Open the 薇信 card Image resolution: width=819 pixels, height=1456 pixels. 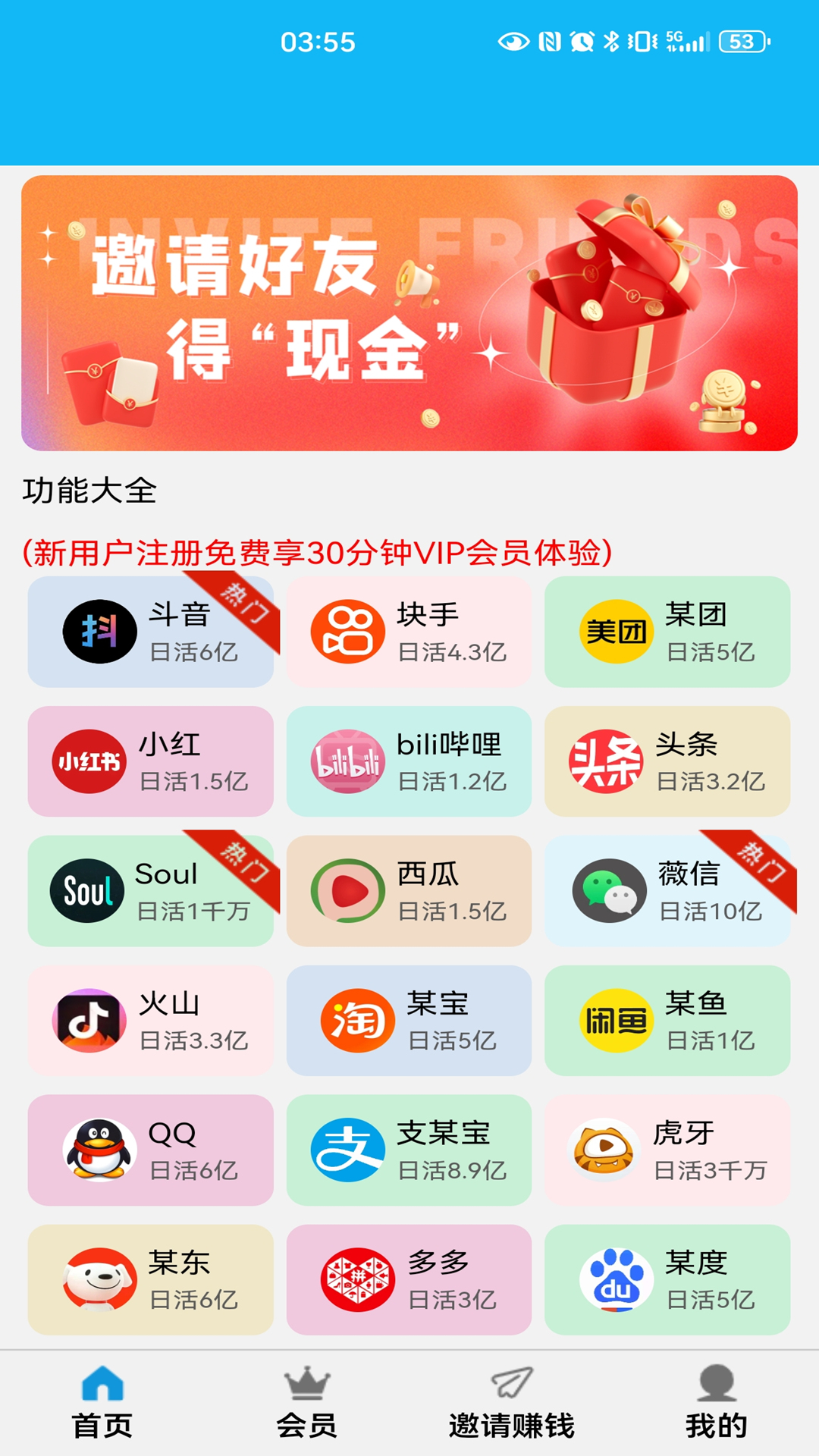(667, 891)
